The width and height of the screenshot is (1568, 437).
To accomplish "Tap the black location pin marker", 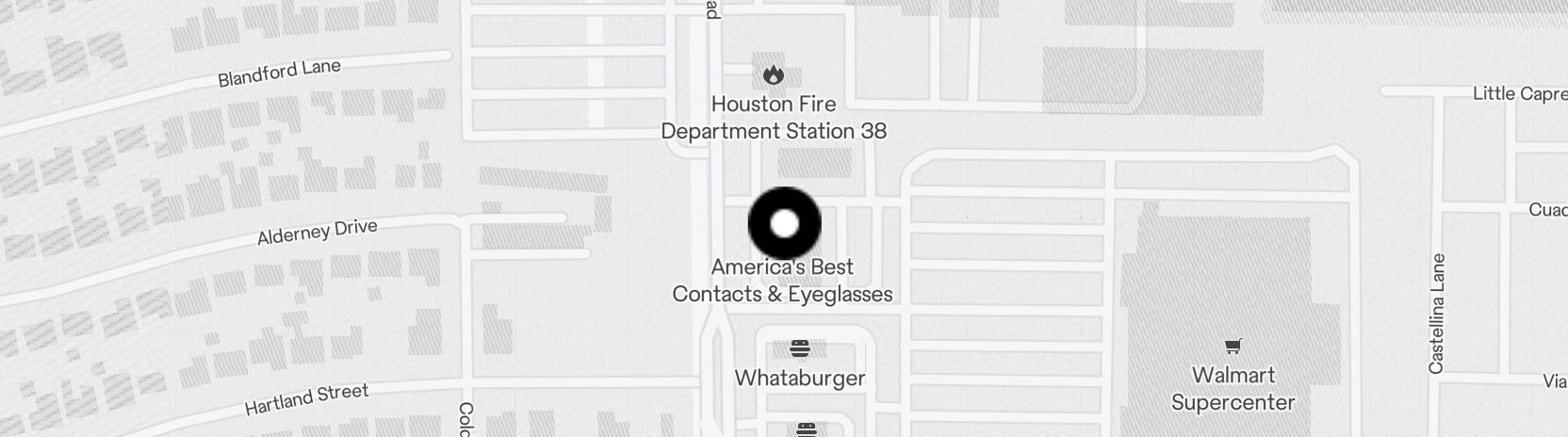I will (x=784, y=224).
